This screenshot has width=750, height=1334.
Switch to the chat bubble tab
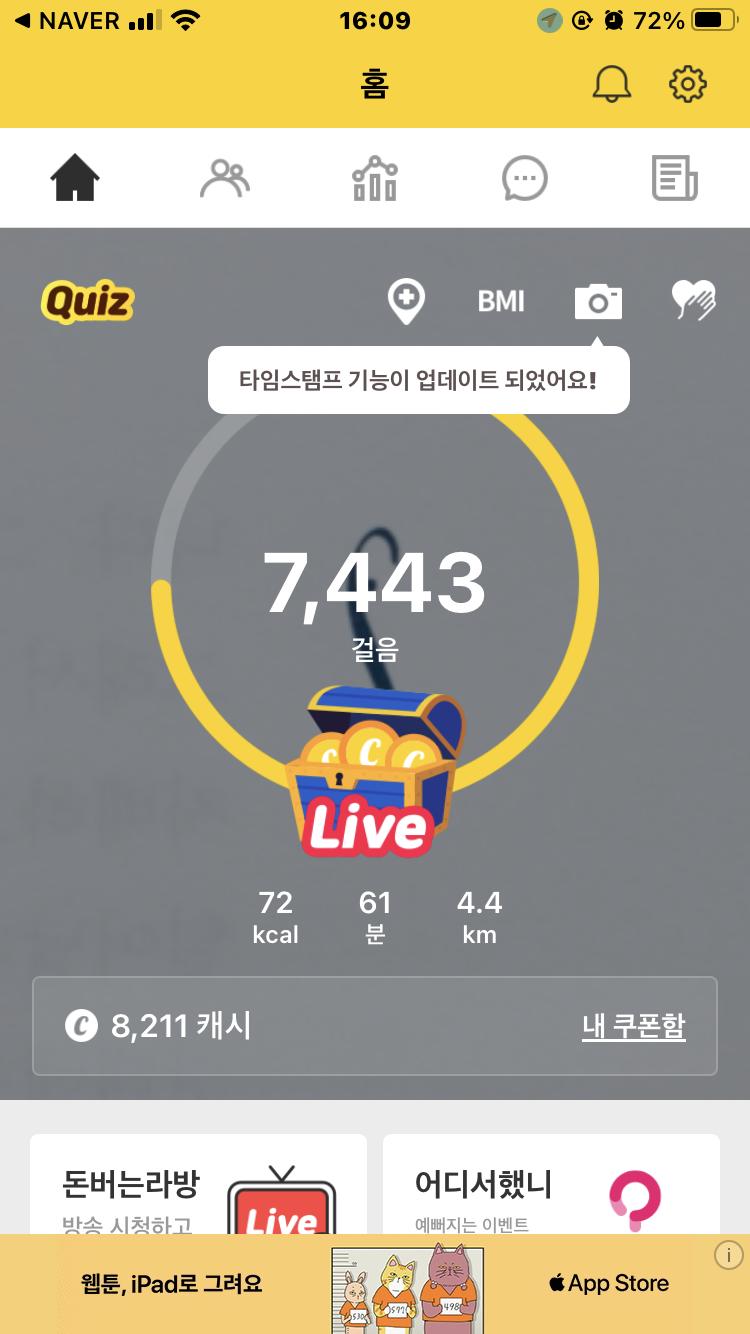[x=524, y=180]
